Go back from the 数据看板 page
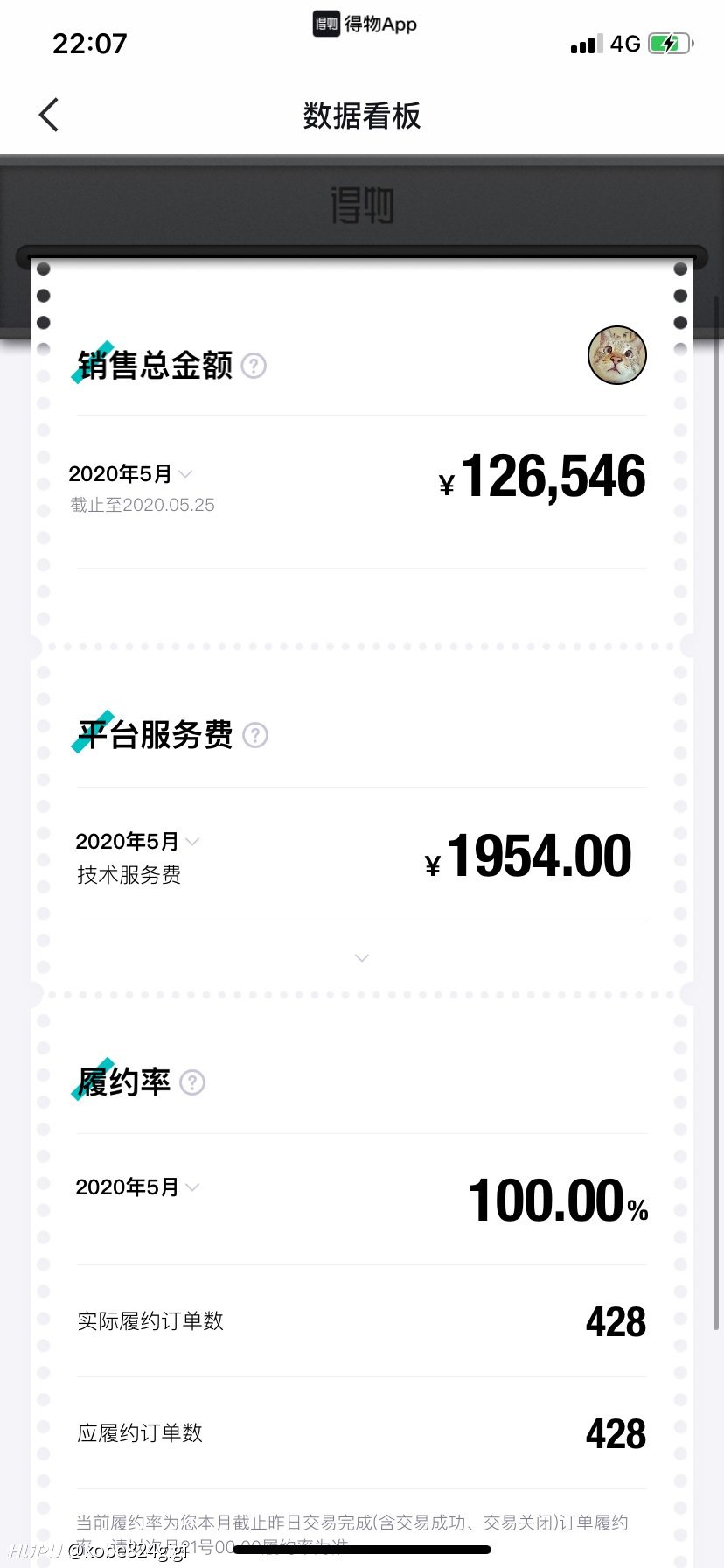The height and width of the screenshot is (1568, 724). (x=49, y=115)
